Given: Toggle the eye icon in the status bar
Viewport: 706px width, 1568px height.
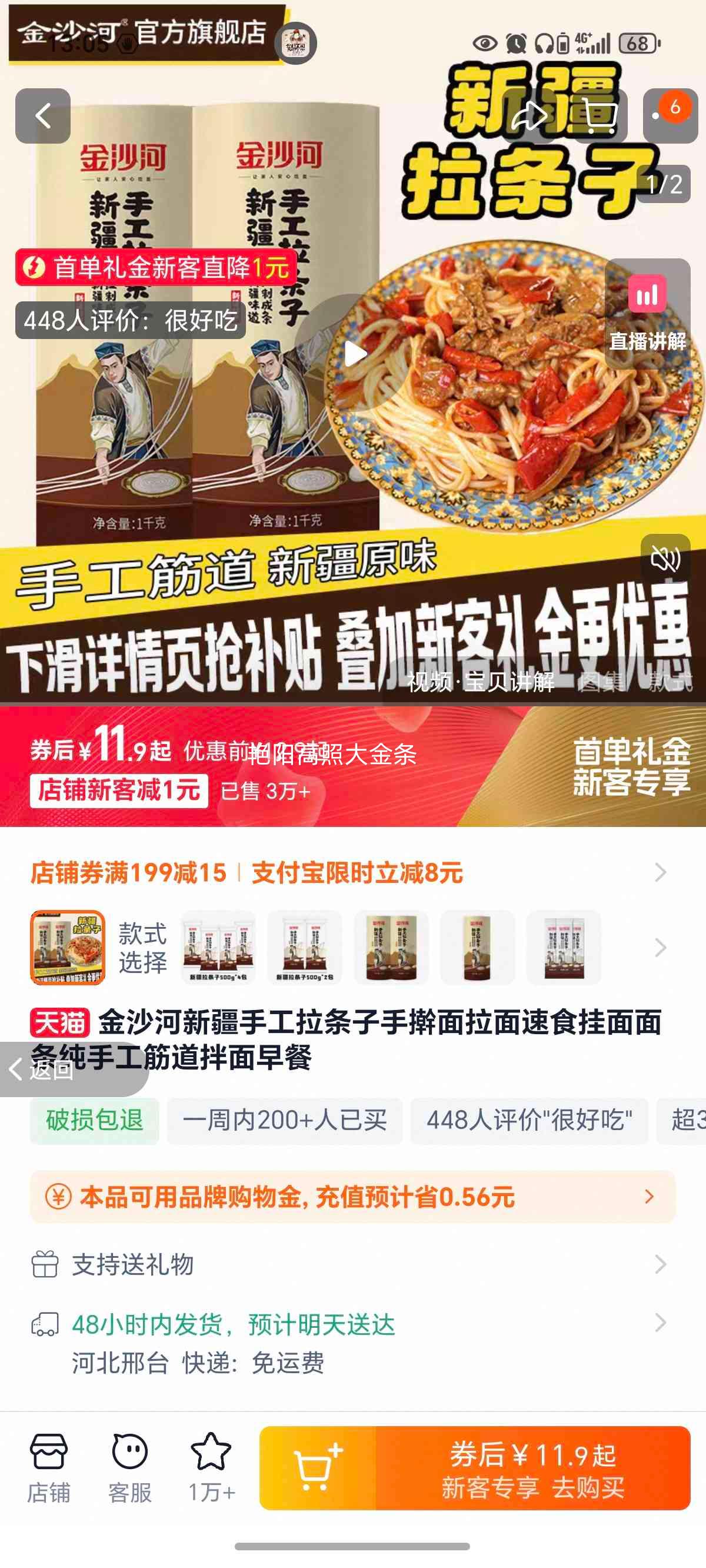Looking at the screenshot, I should 484,44.
